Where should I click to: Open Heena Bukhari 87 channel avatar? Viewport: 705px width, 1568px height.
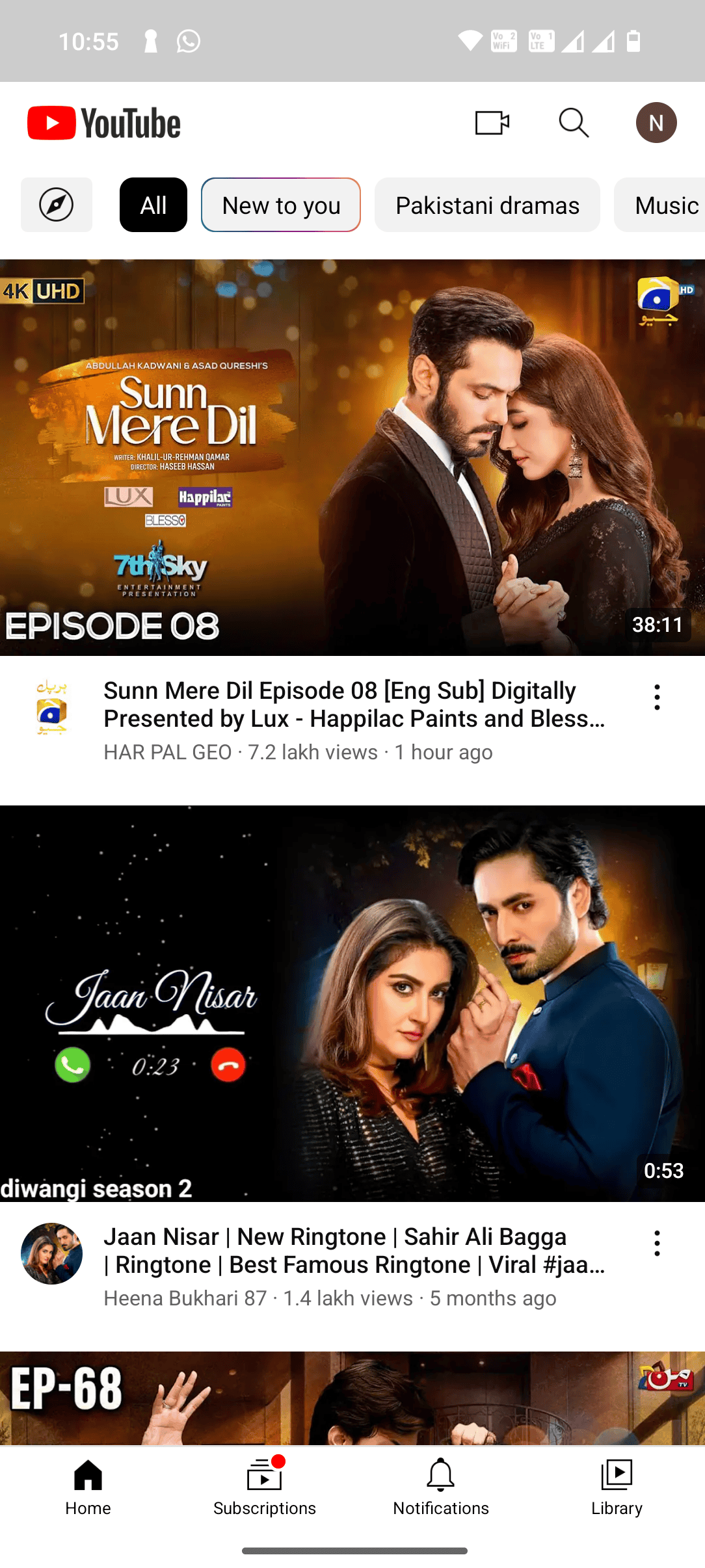point(51,1253)
